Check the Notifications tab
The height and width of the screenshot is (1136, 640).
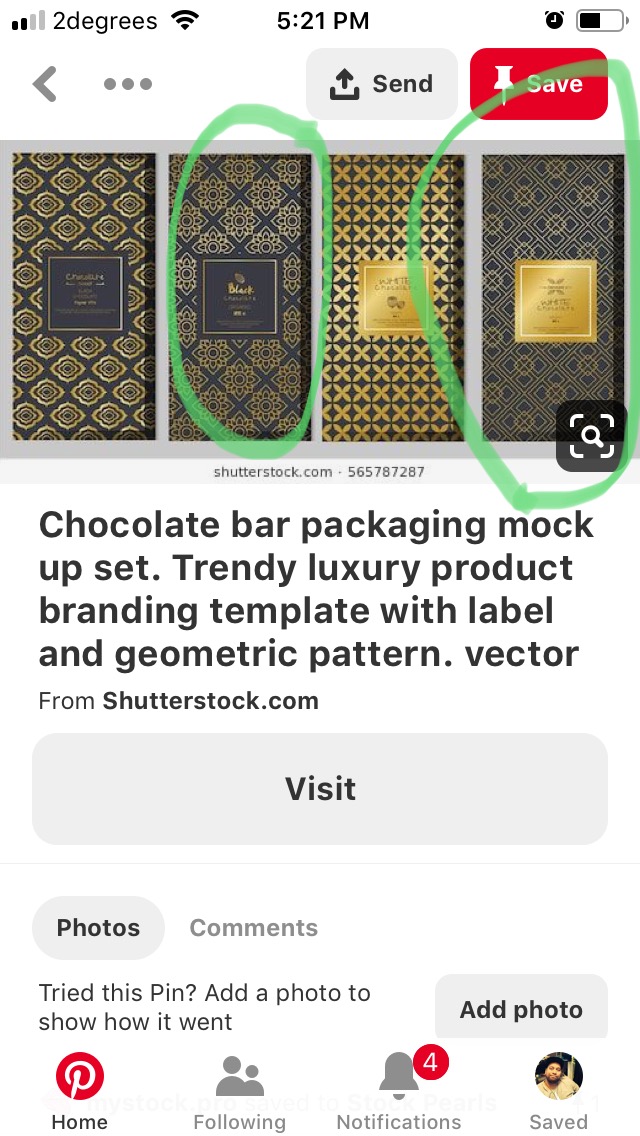pos(399,1092)
